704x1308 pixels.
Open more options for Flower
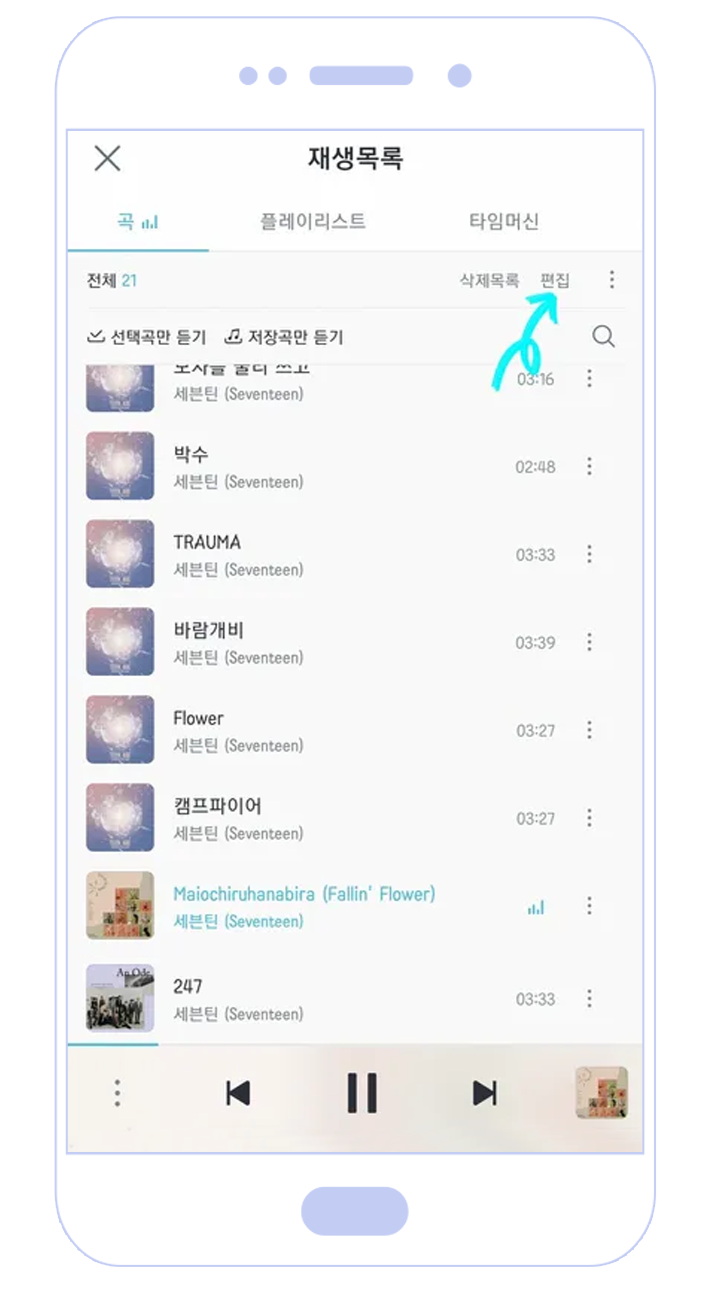(589, 730)
